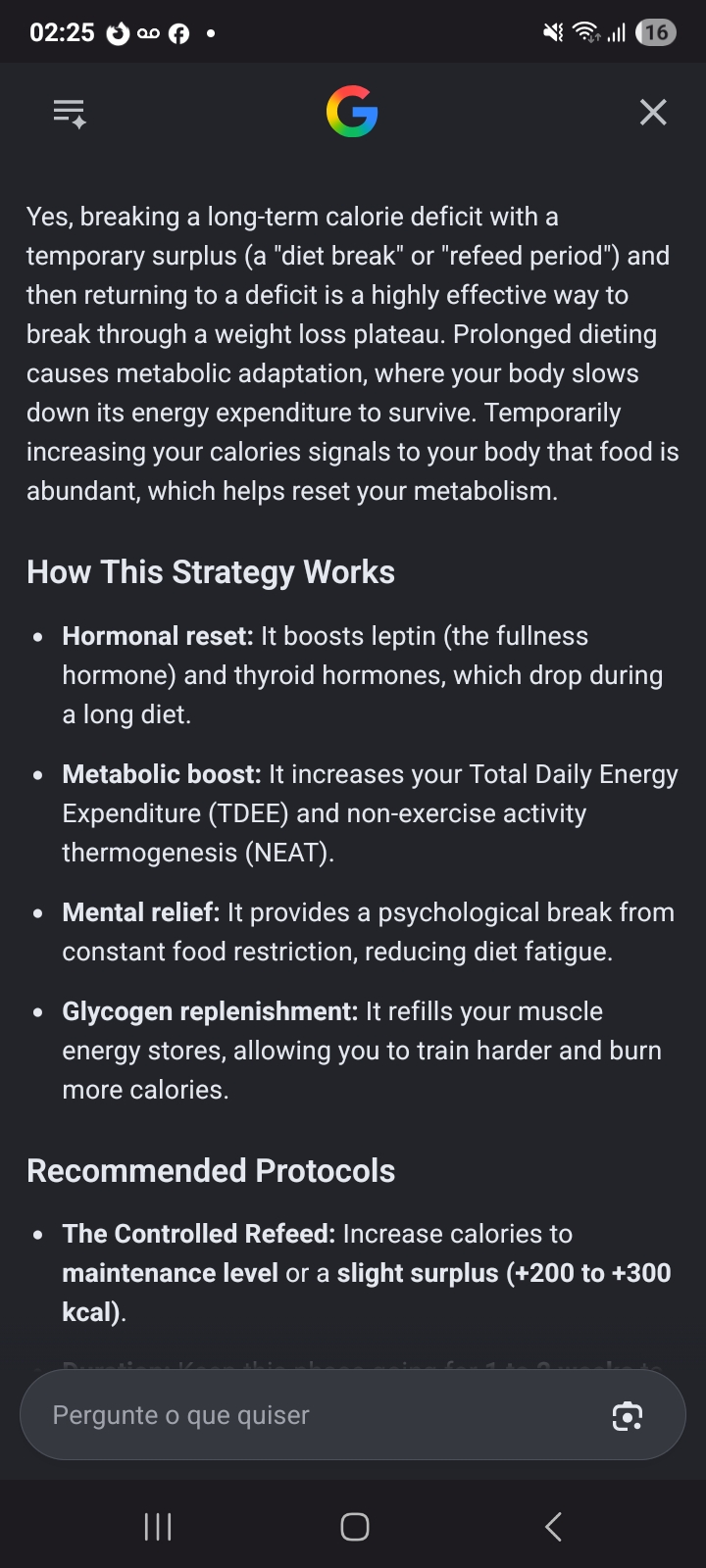Show recent apps

point(158,1526)
